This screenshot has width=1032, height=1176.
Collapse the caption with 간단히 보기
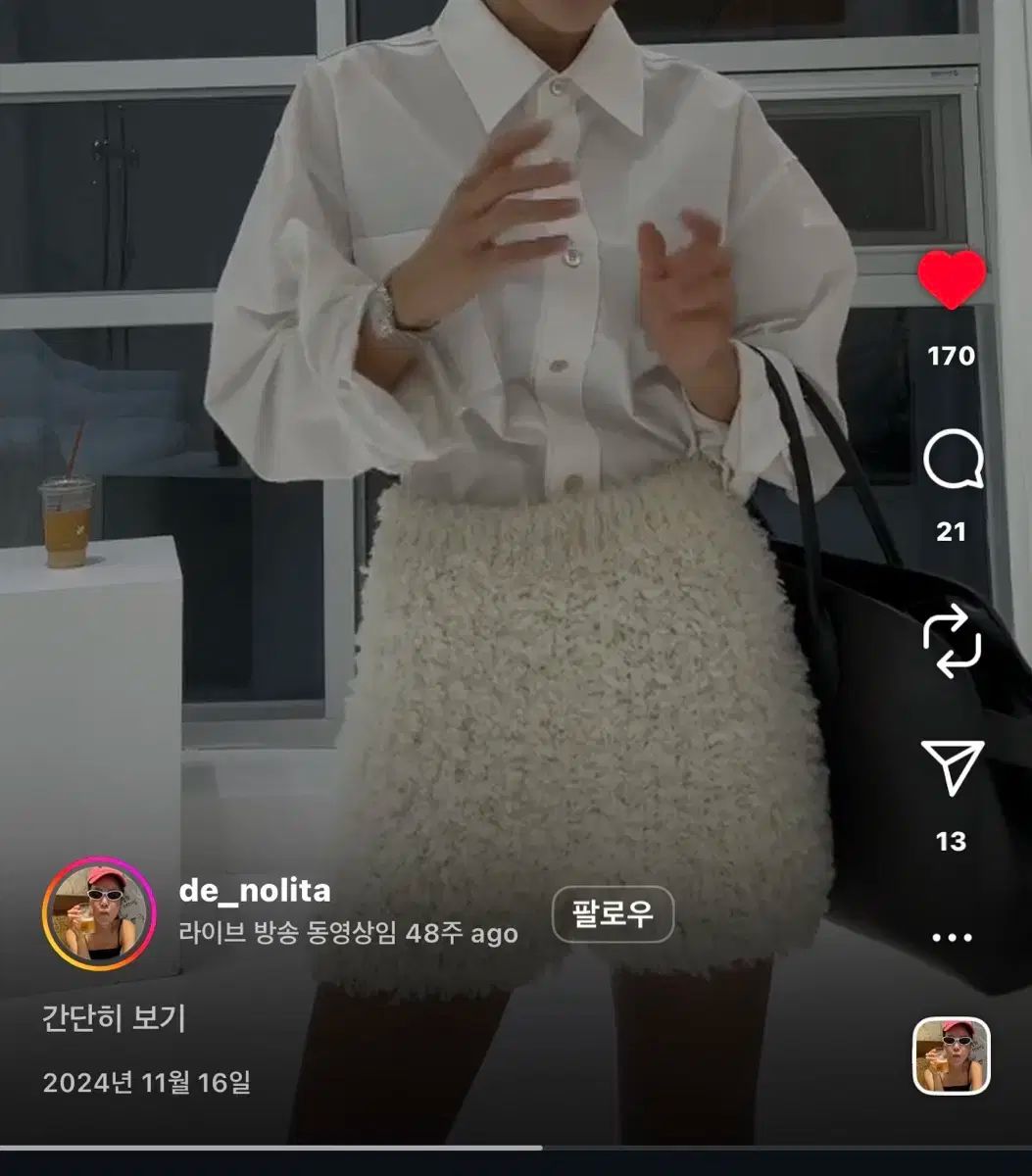[114, 1019]
